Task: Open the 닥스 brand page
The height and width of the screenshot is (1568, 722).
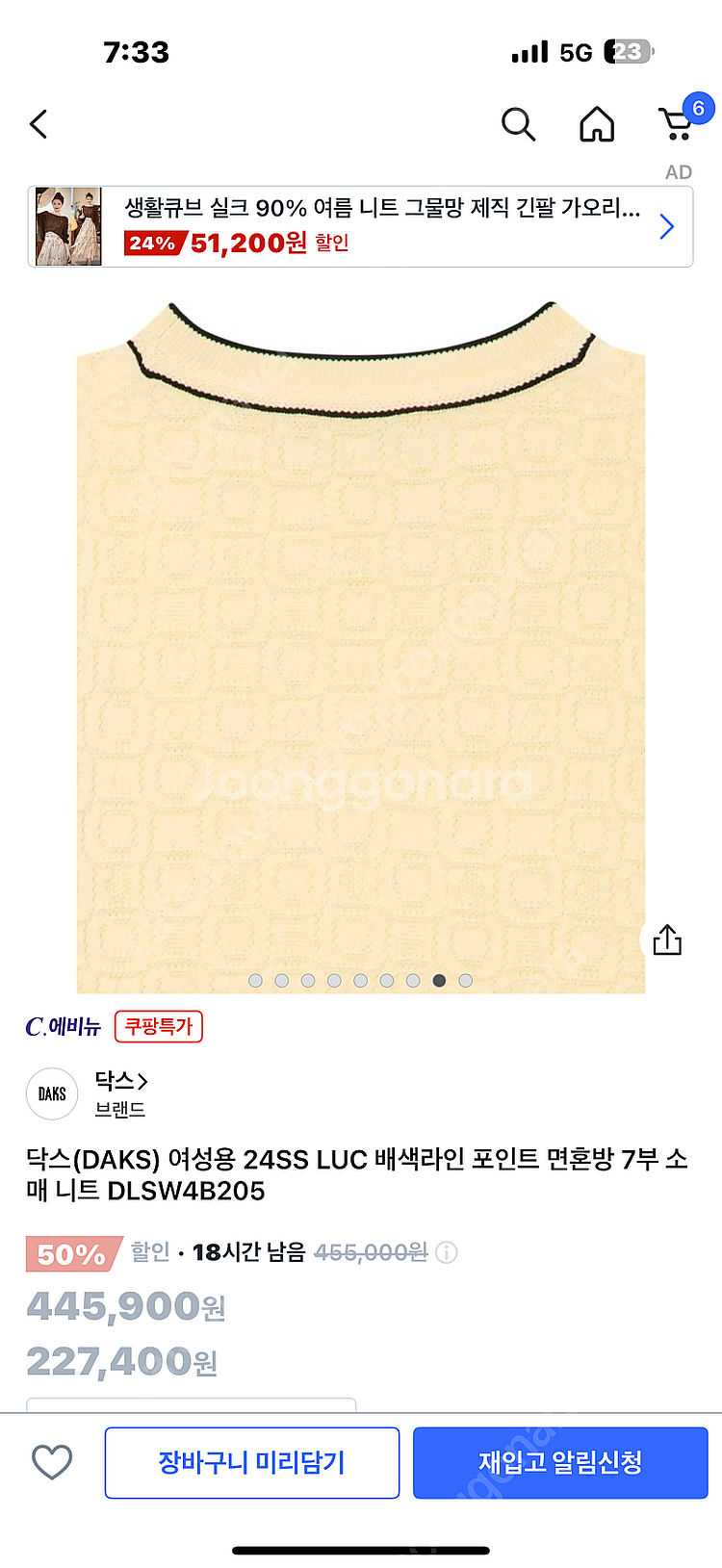Action: point(120,1081)
